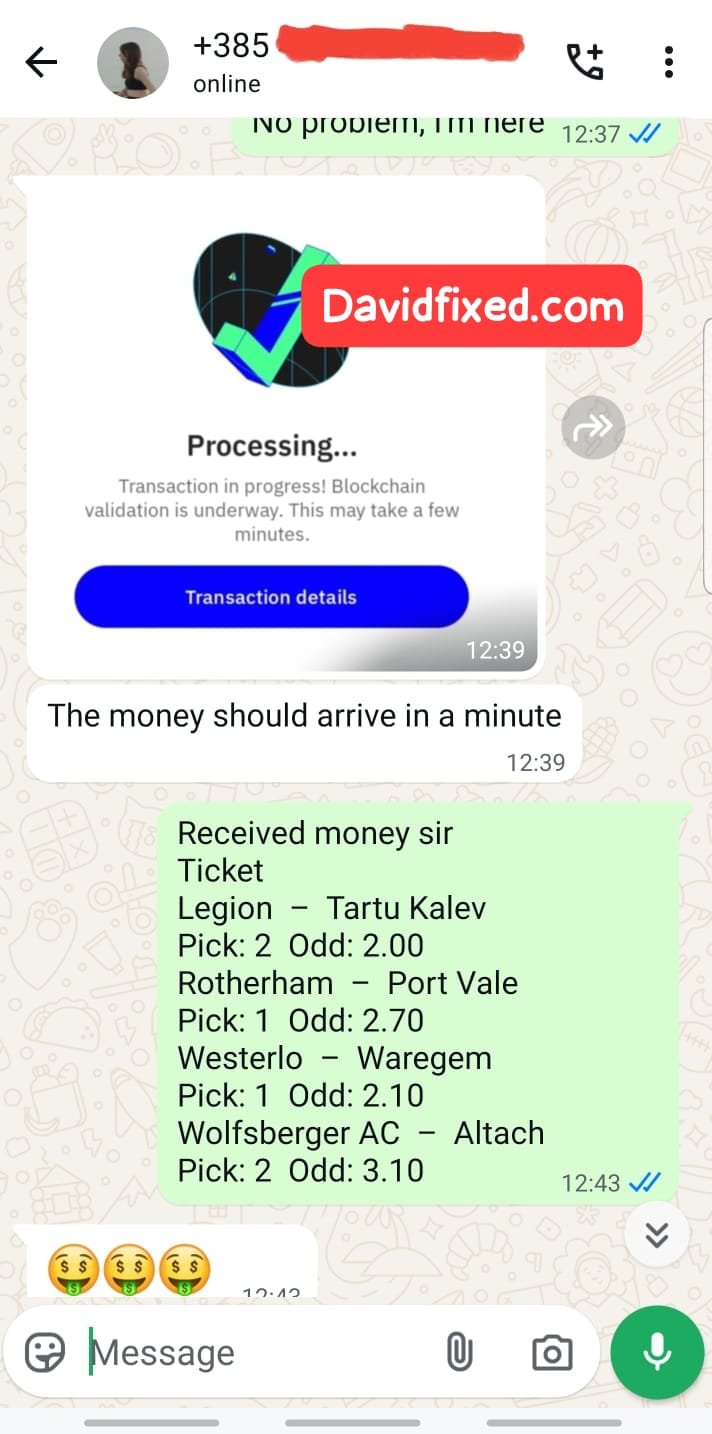Viewport: 712px width, 1434px height.
Task: Open the contact's profile picture
Action: point(132,63)
